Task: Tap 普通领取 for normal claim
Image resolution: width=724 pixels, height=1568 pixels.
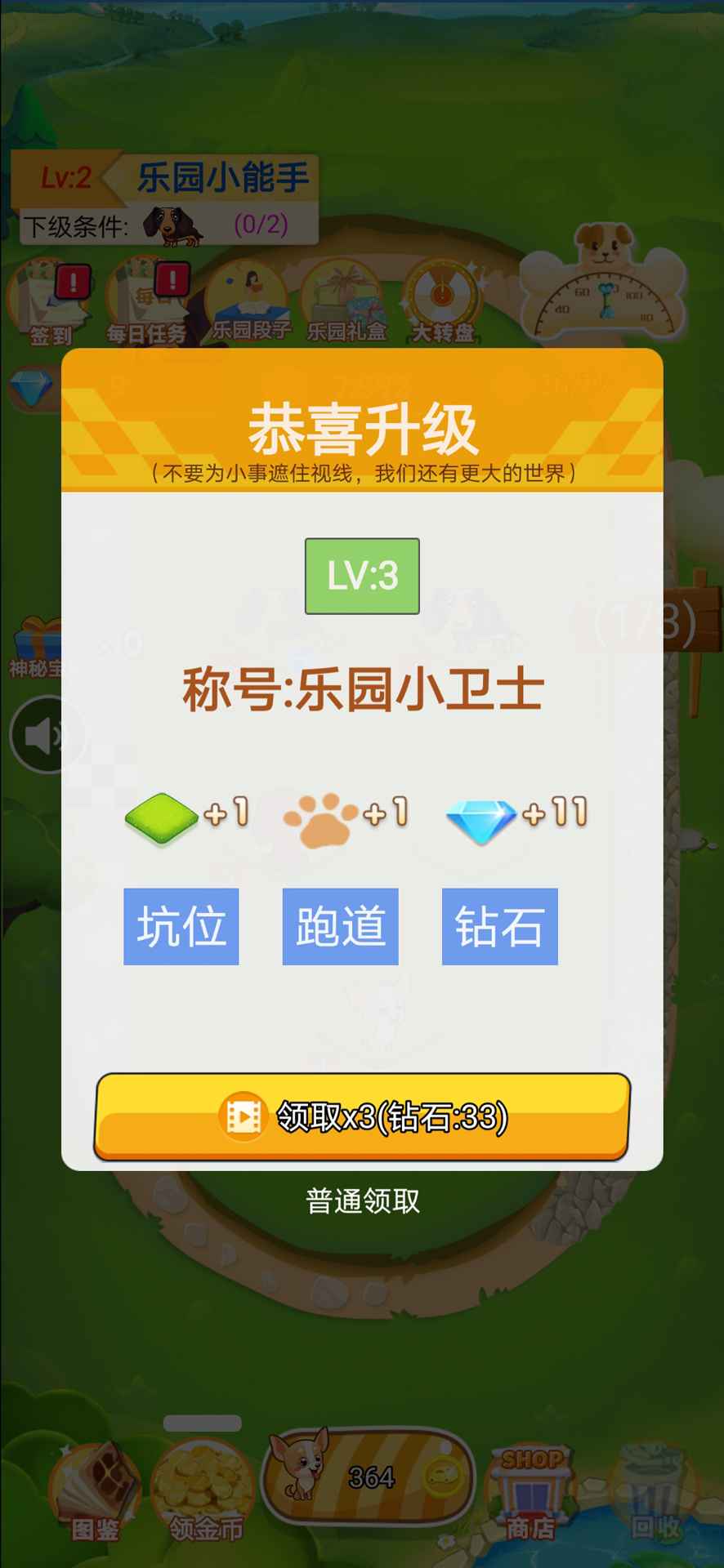Action: (x=362, y=1200)
